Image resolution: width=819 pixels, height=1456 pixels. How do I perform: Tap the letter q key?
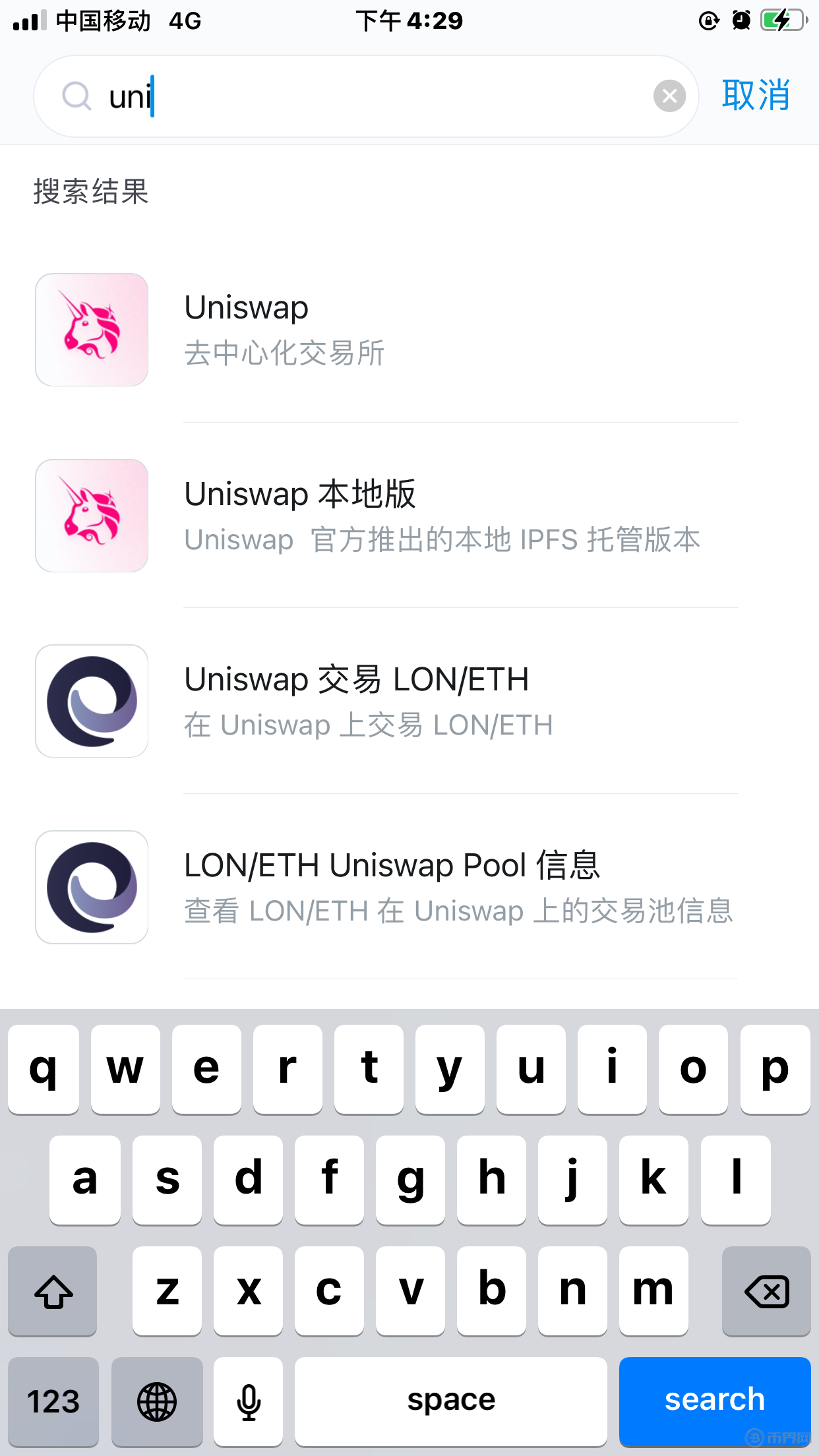coord(44,1068)
